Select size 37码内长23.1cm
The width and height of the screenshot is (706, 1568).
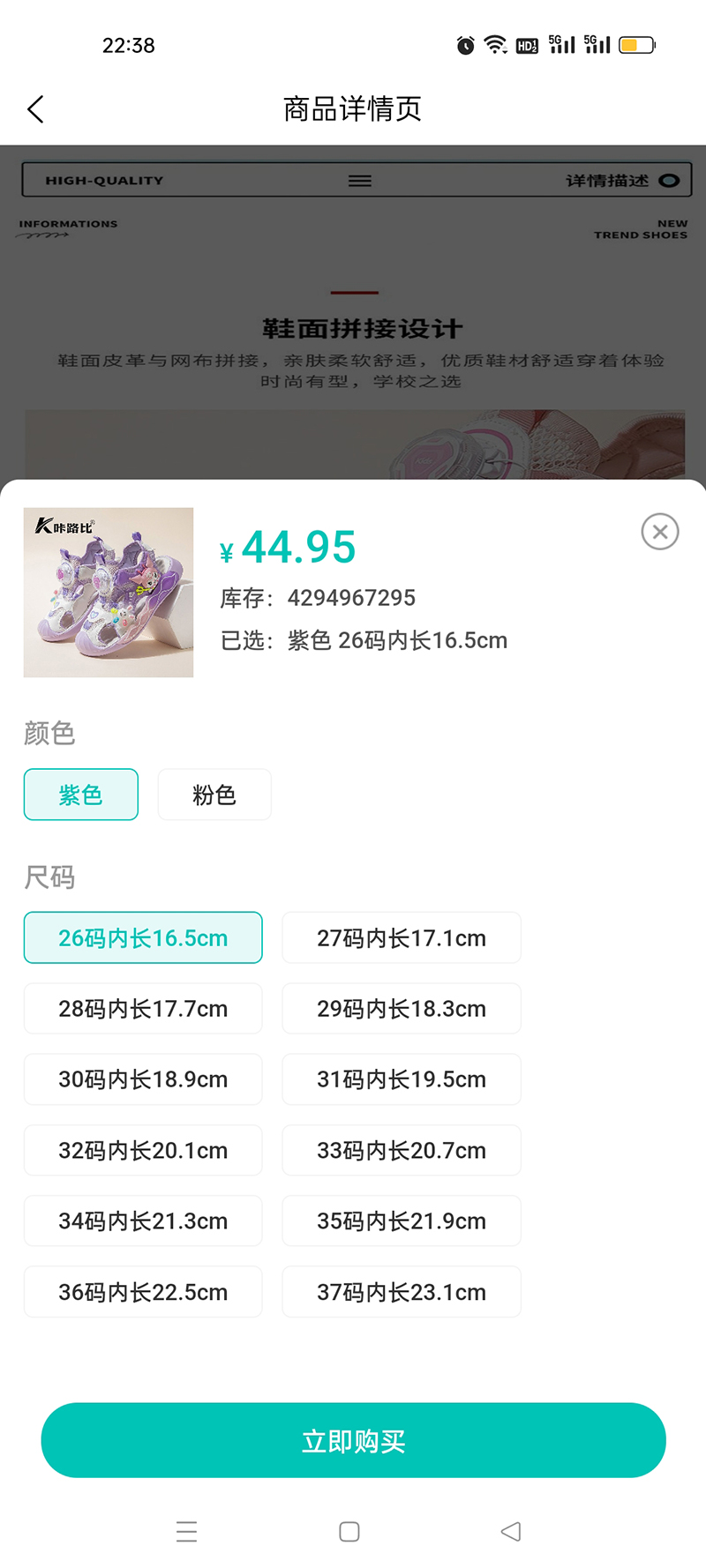(401, 1291)
